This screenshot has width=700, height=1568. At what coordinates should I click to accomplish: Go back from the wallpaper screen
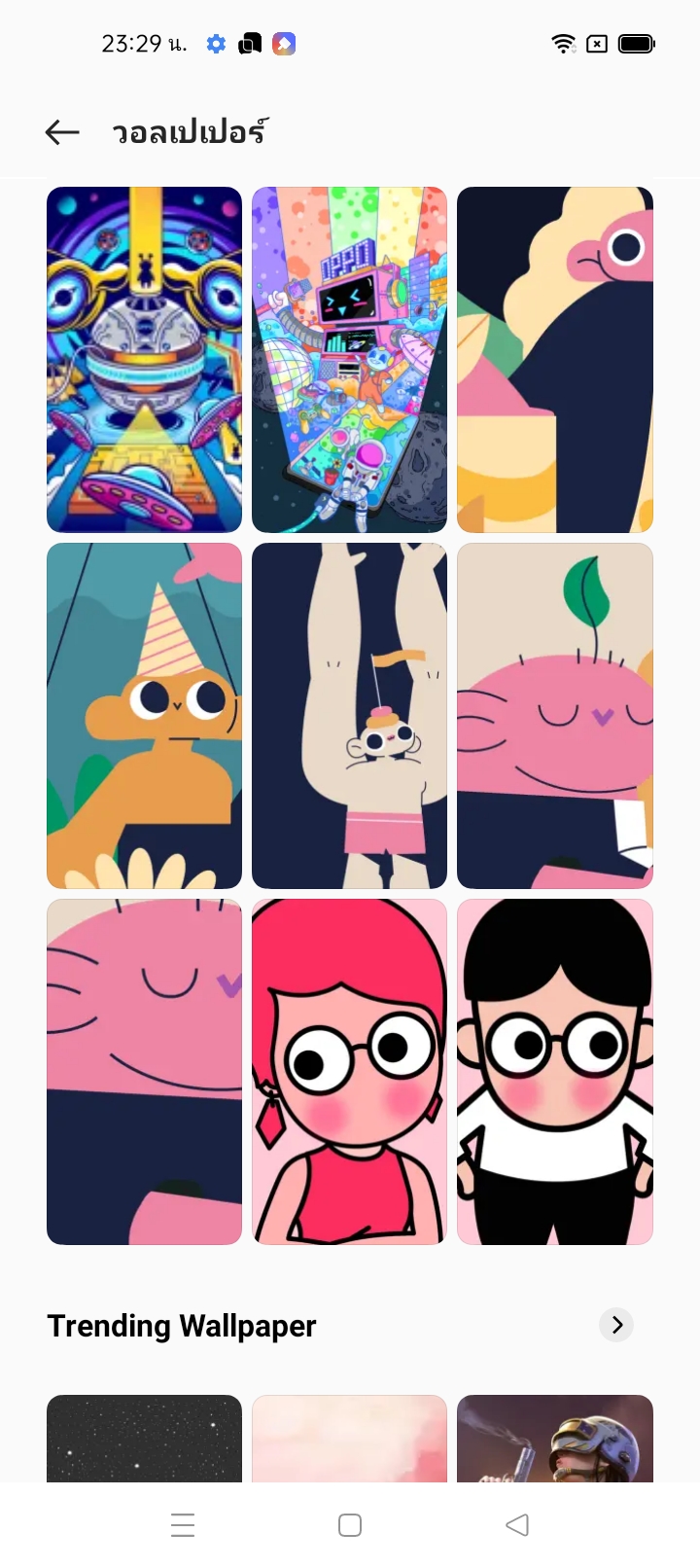[62, 132]
